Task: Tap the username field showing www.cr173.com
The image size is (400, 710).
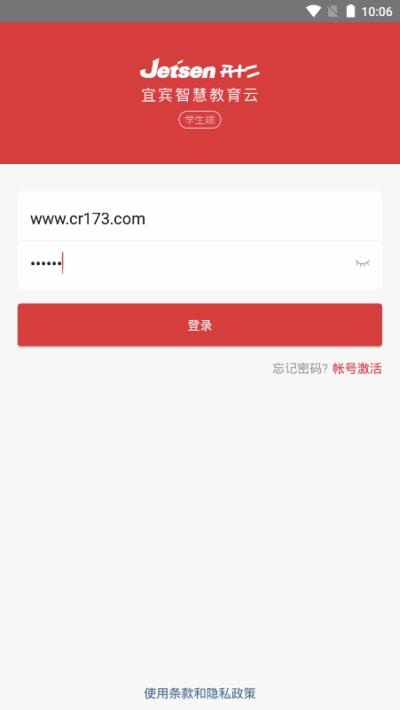Action: click(x=200, y=219)
